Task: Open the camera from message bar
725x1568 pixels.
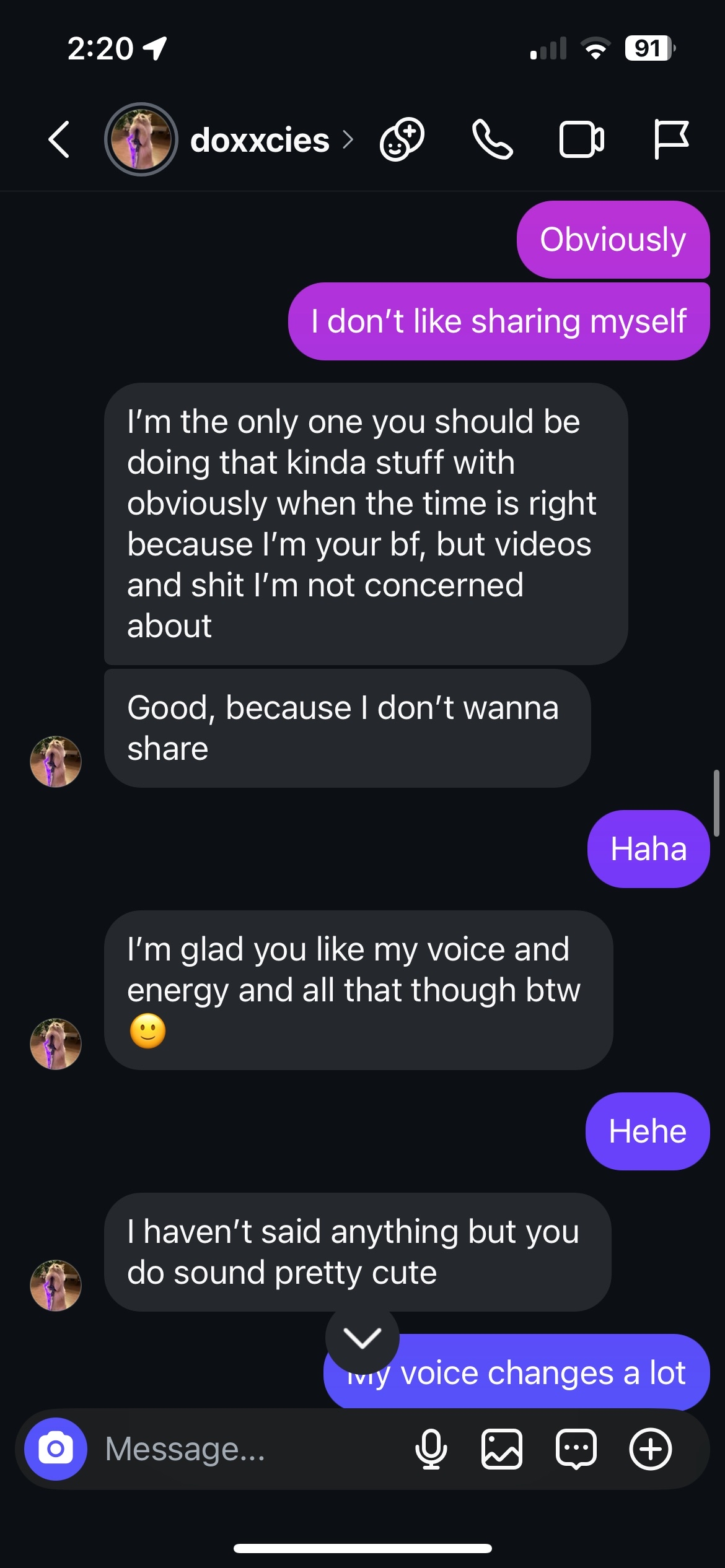Action: point(56,1449)
